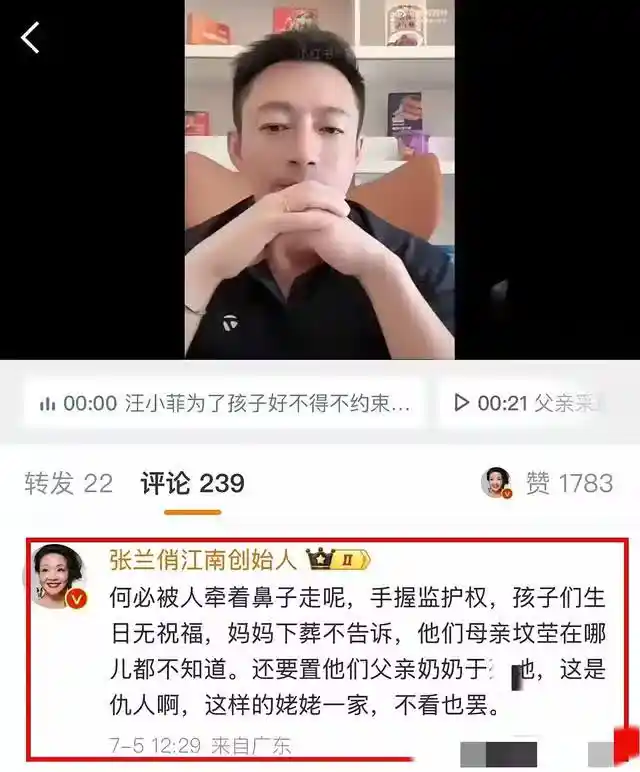This screenshot has height=772, width=640.
Task: Jump to the 00:00 video chapter chip
Action: click(x=225, y=403)
